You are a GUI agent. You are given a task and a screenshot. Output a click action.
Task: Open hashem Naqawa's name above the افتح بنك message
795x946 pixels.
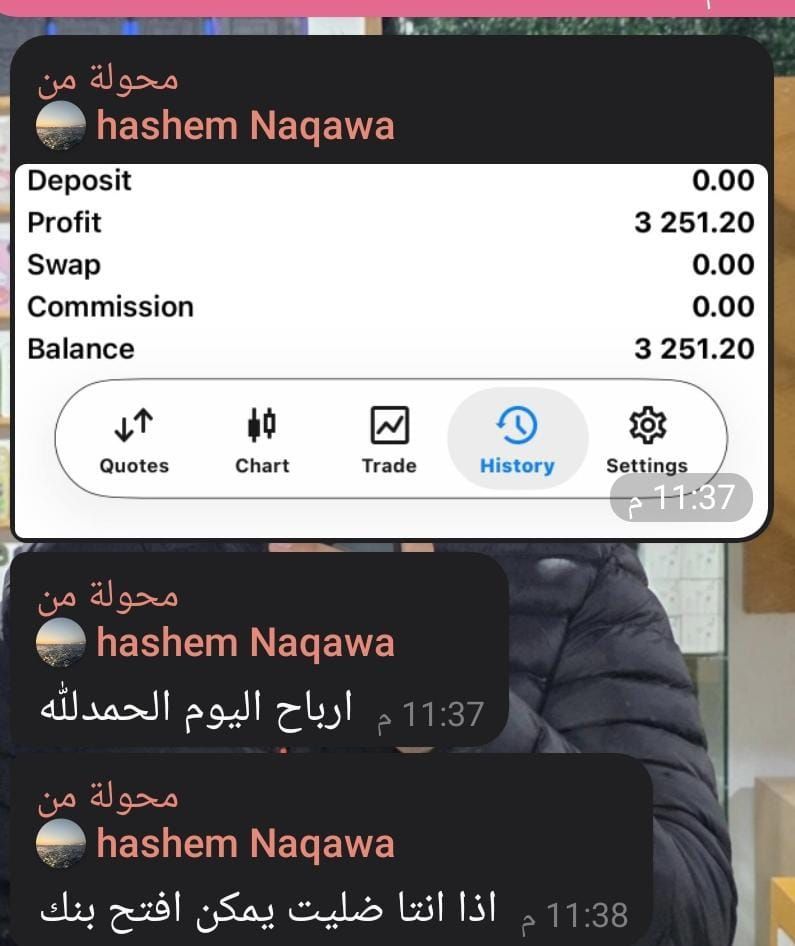(x=244, y=845)
